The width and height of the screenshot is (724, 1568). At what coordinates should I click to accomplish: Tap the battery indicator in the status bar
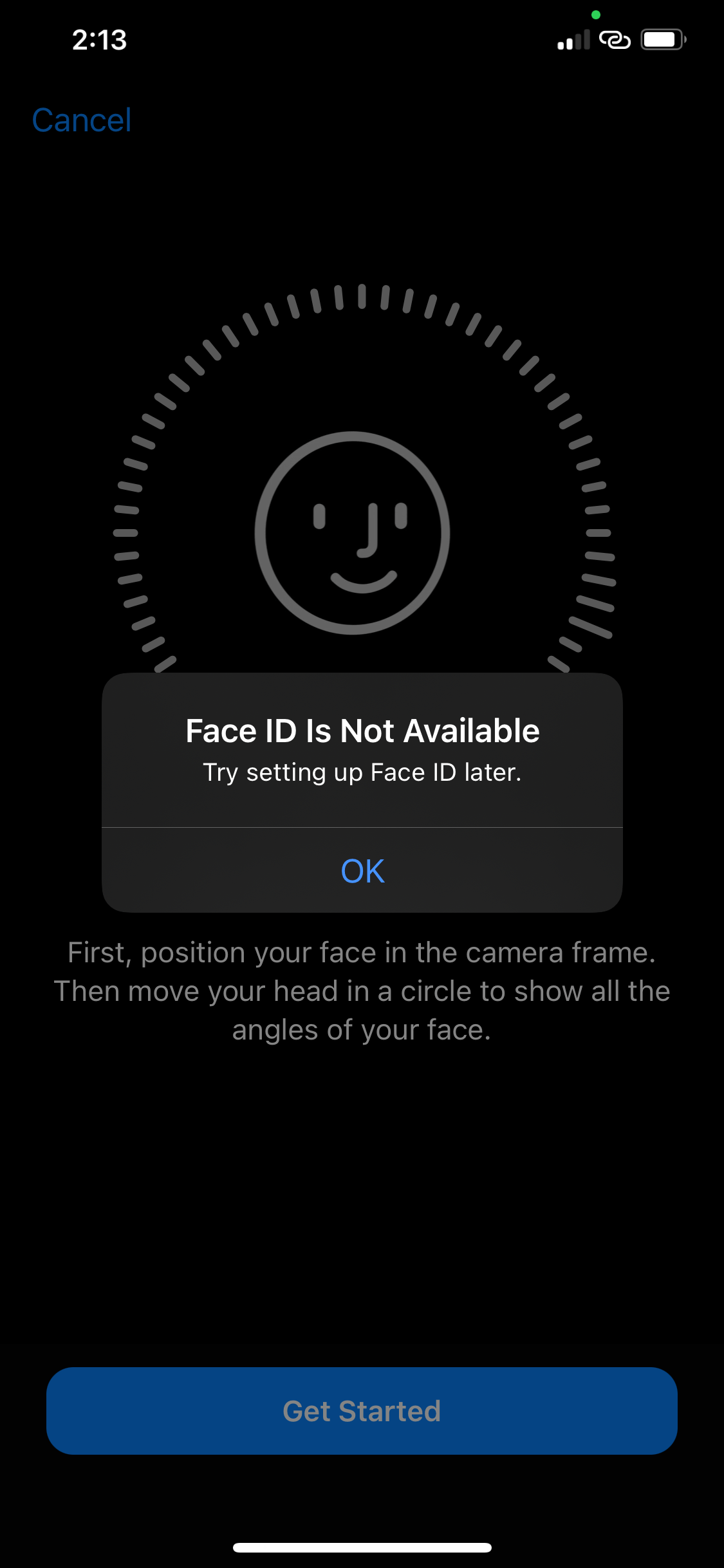[x=663, y=40]
